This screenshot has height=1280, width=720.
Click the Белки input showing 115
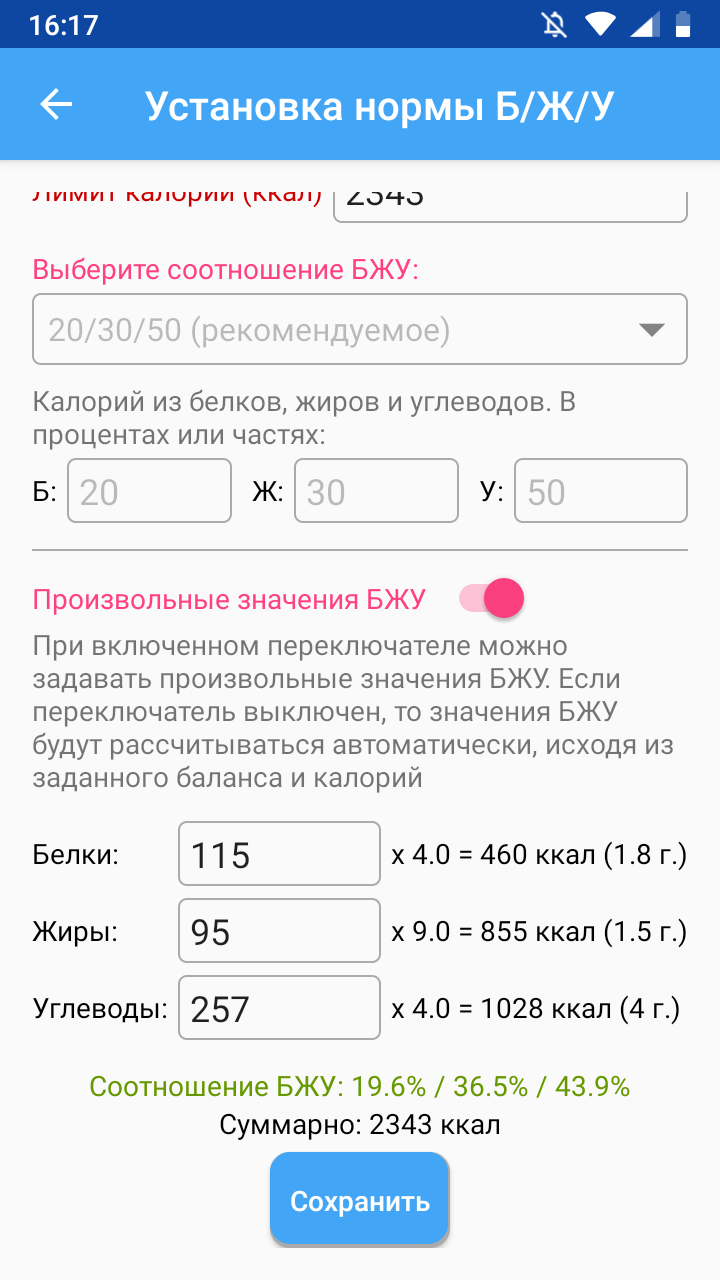[279, 853]
